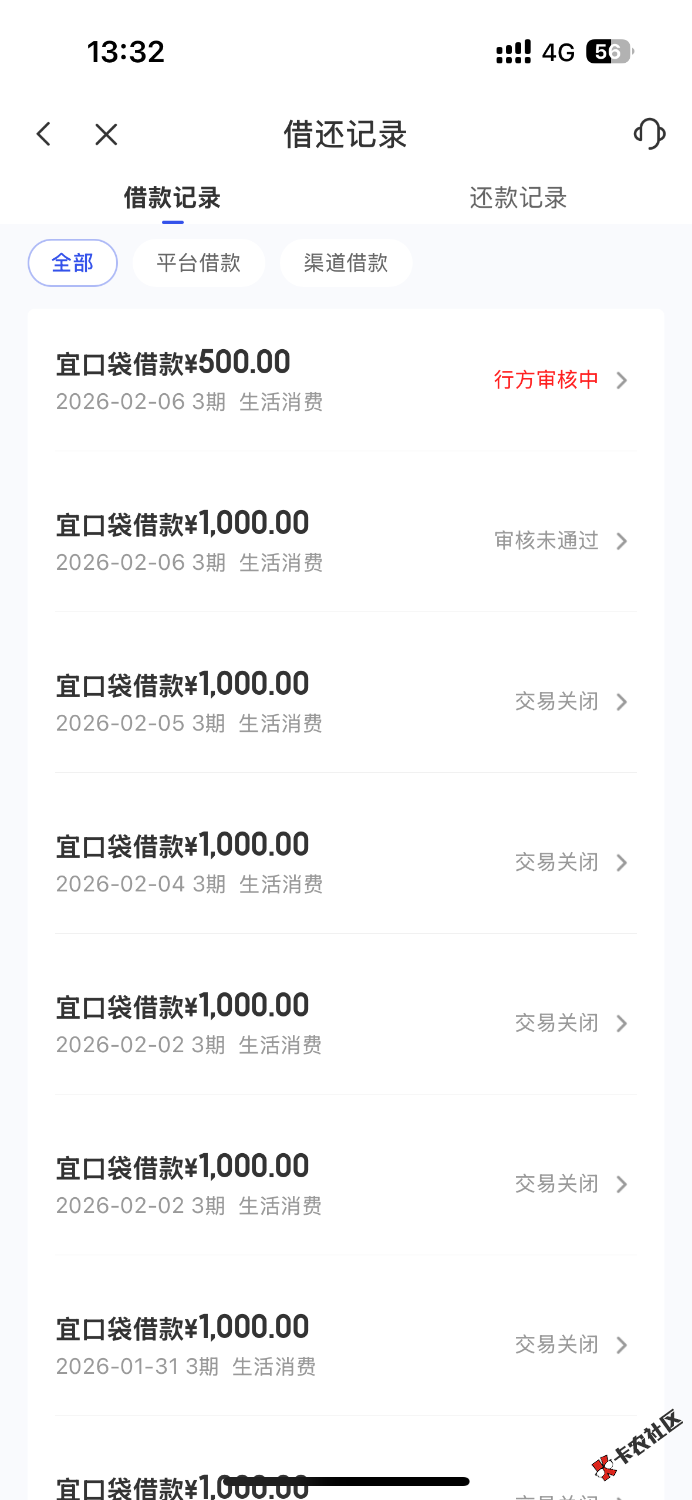
Task: Filter by 平台借款
Action: click(x=199, y=263)
